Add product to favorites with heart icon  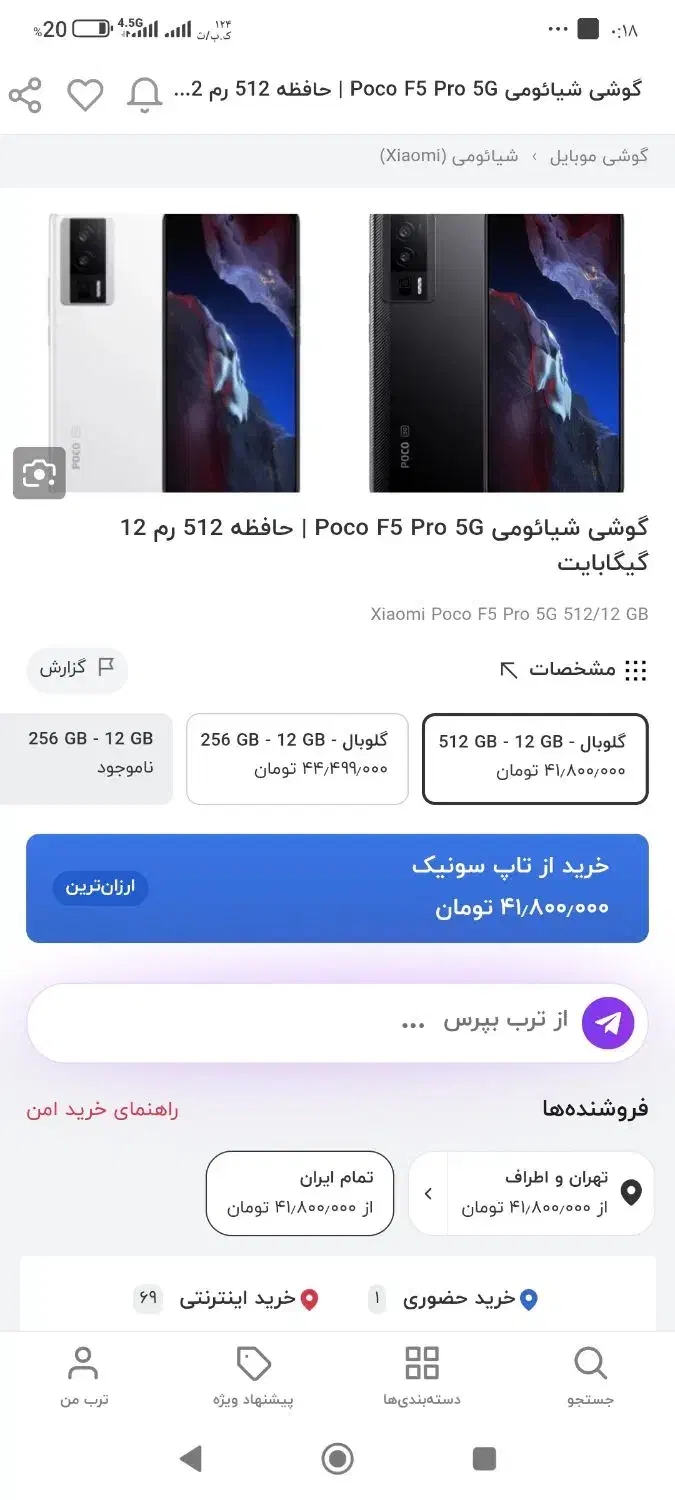coord(85,95)
